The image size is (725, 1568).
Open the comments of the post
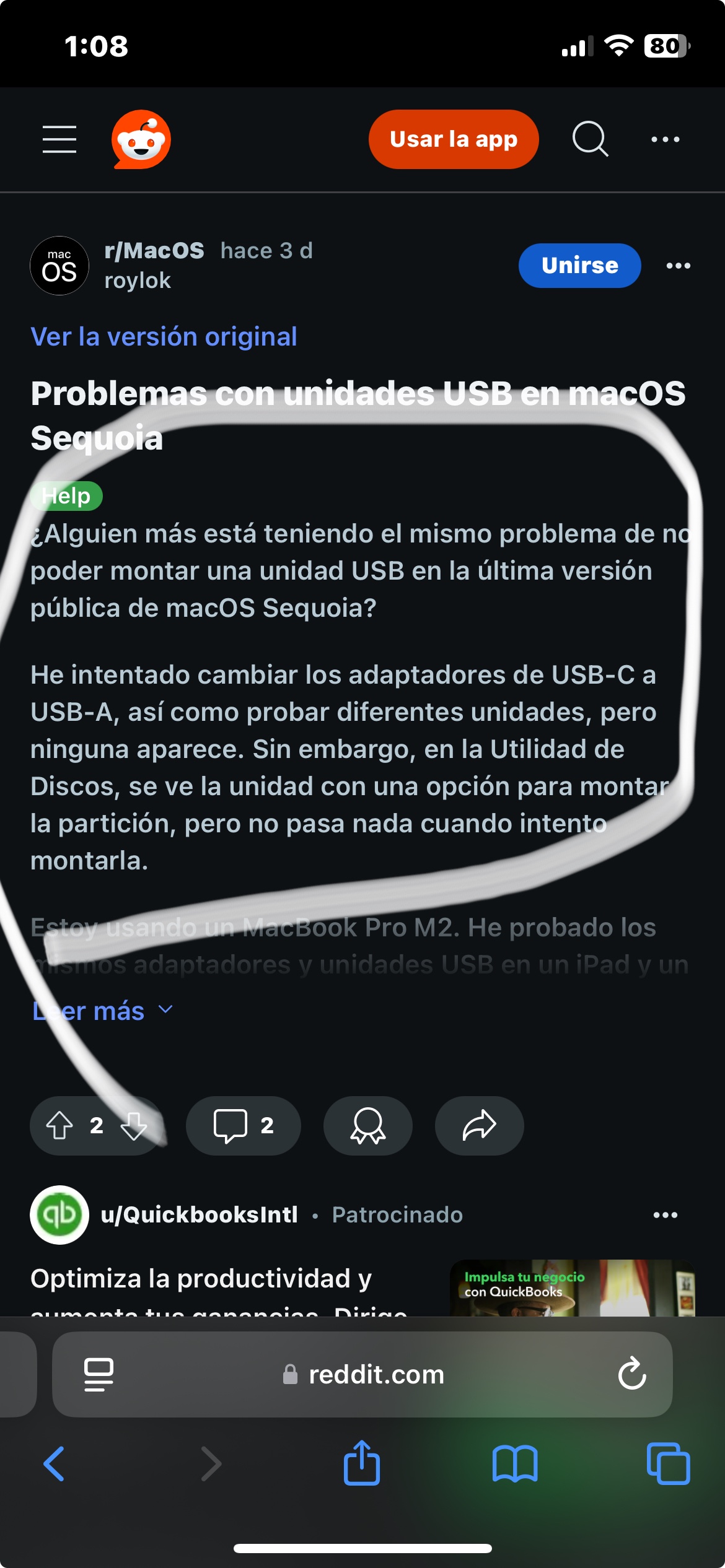point(243,1125)
